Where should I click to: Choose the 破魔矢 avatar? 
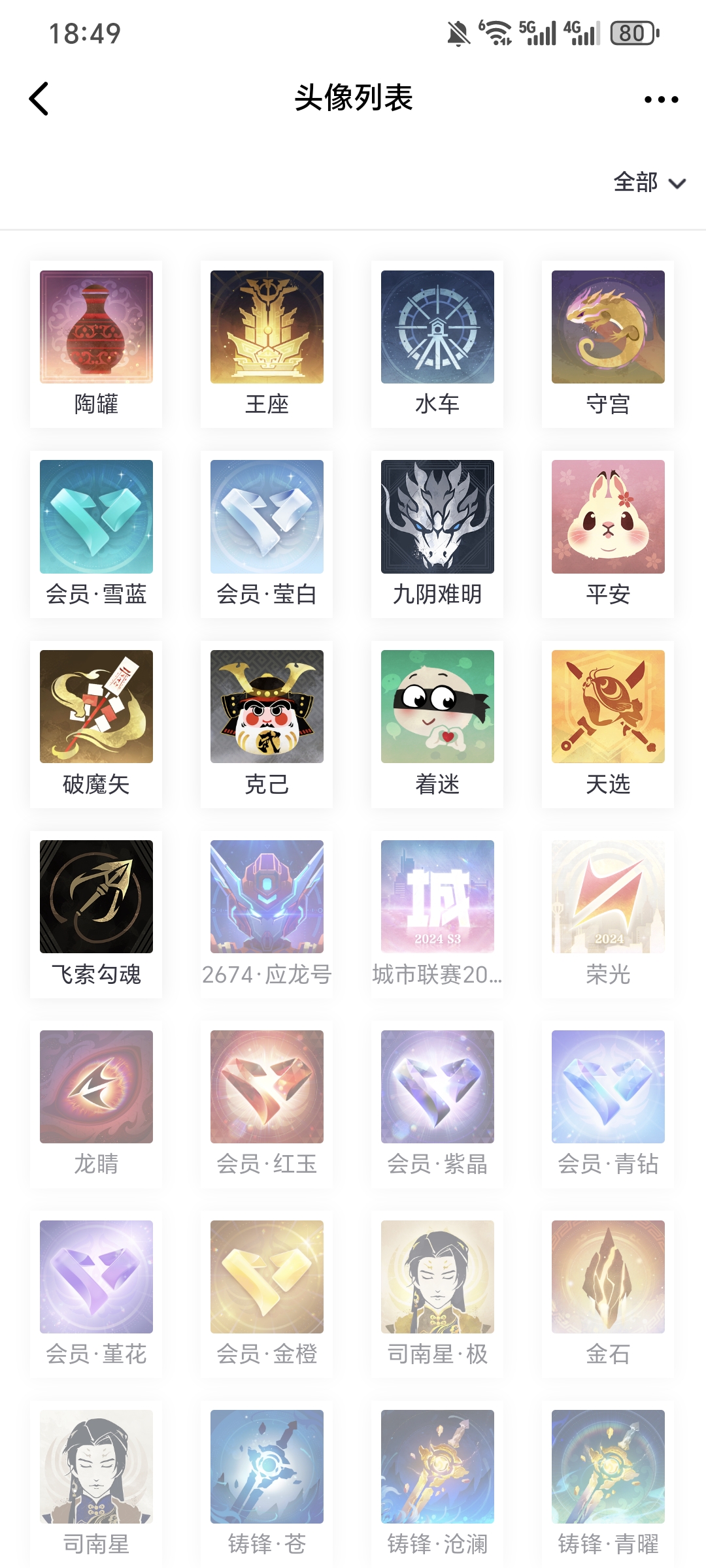pyautogui.click(x=96, y=707)
